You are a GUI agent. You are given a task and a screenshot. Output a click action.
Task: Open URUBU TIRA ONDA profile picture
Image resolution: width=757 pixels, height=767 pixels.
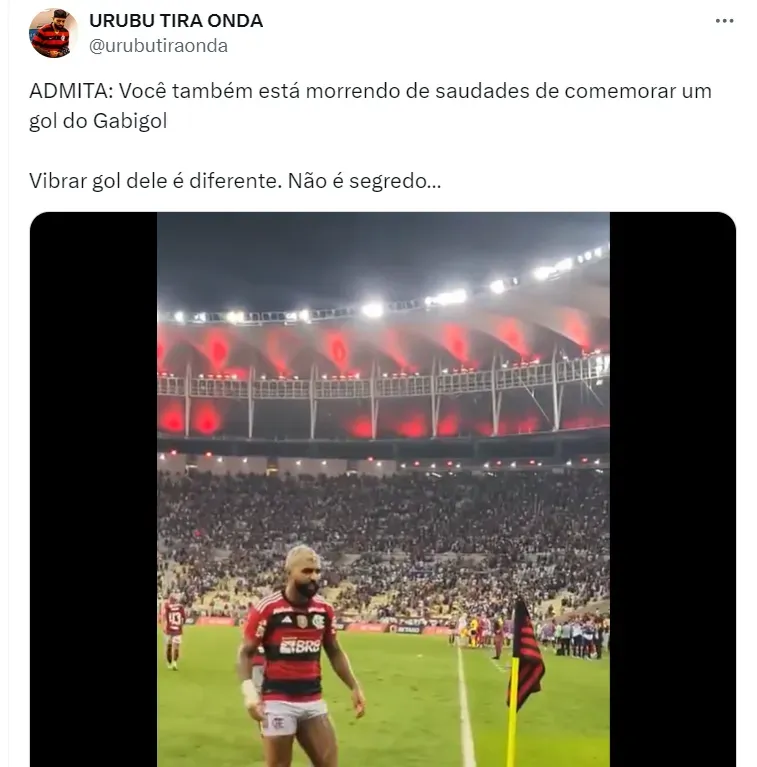coord(53,33)
